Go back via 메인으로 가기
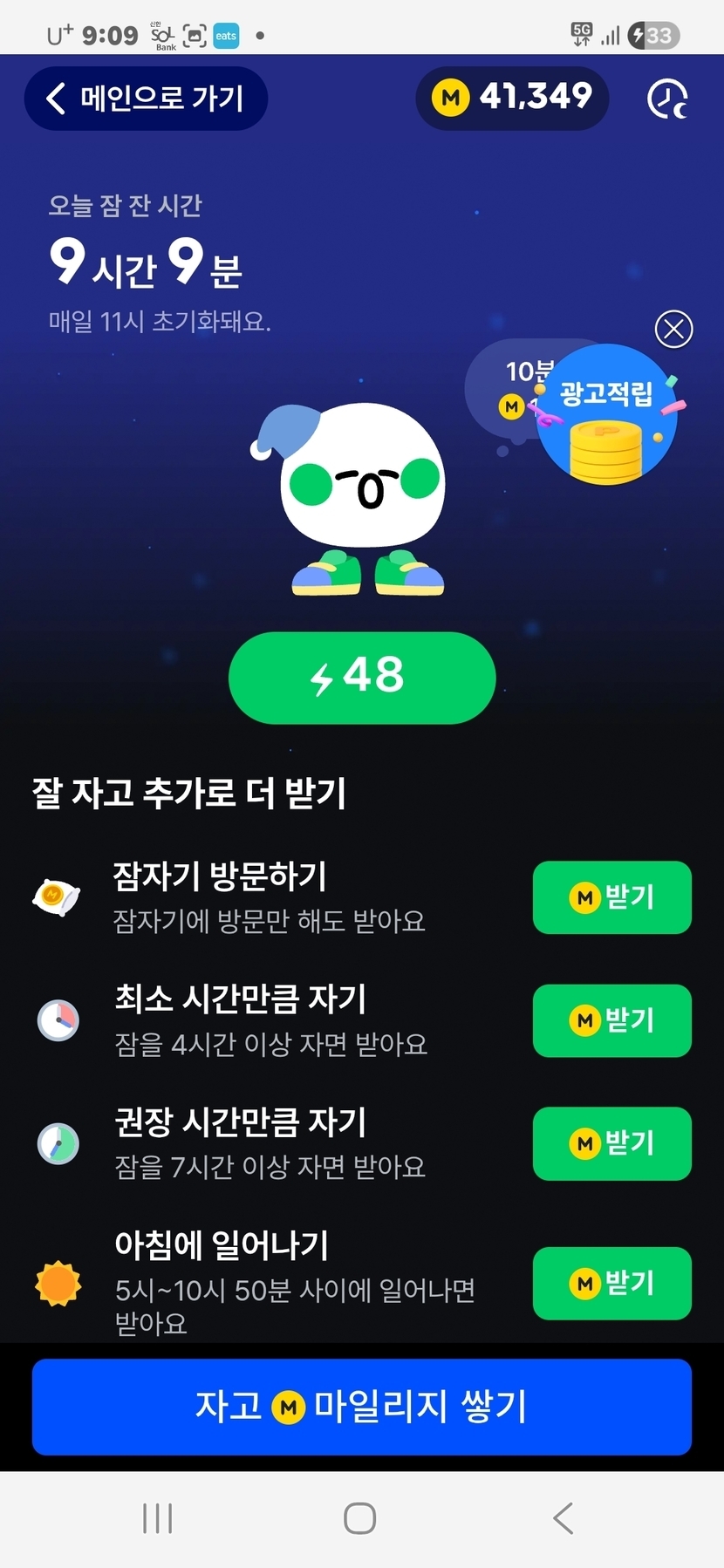Viewport: 724px width, 1568px height. 146,99
